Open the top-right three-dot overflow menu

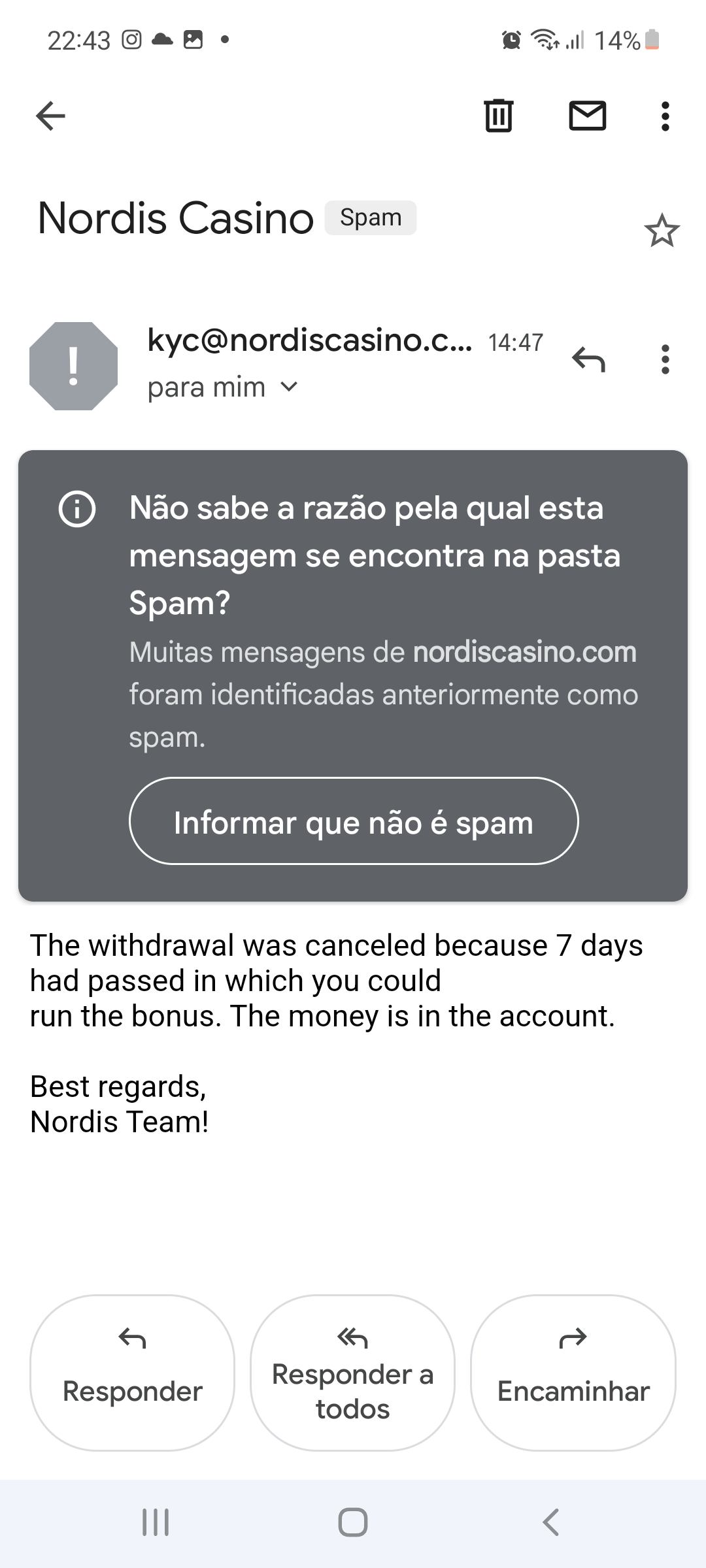[665, 116]
